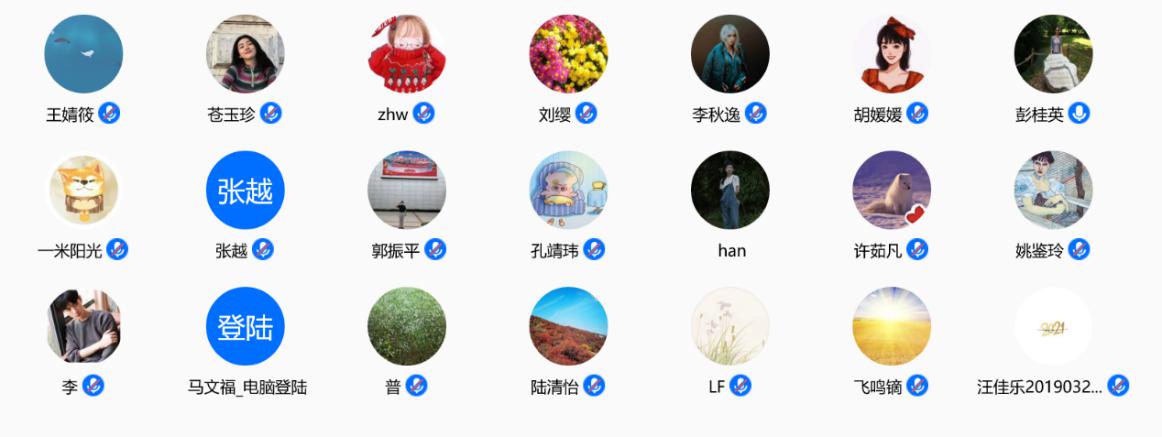Open 飞鸣镝's avatar
The width and height of the screenshot is (1162, 437).
[x=891, y=326]
